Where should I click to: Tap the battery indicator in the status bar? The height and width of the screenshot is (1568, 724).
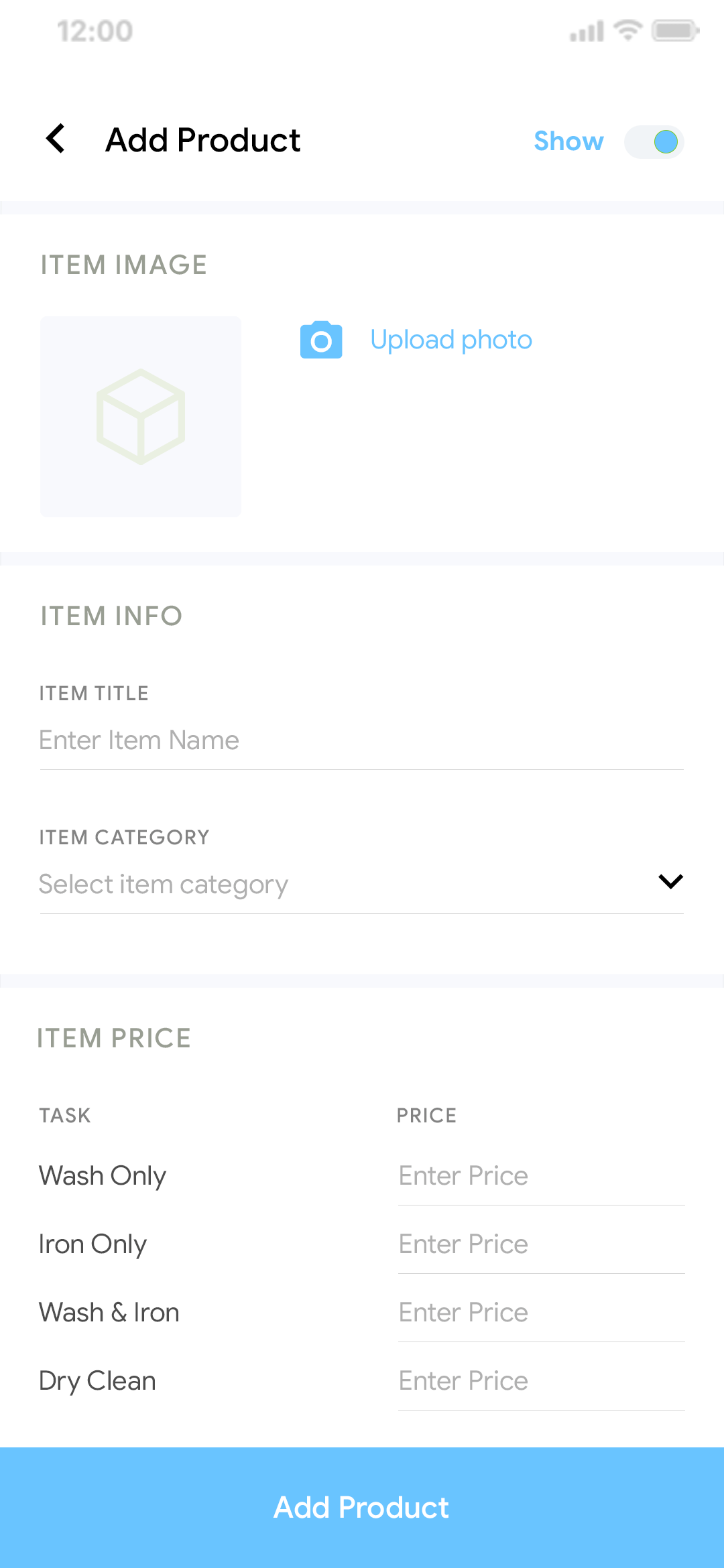point(673,30)
